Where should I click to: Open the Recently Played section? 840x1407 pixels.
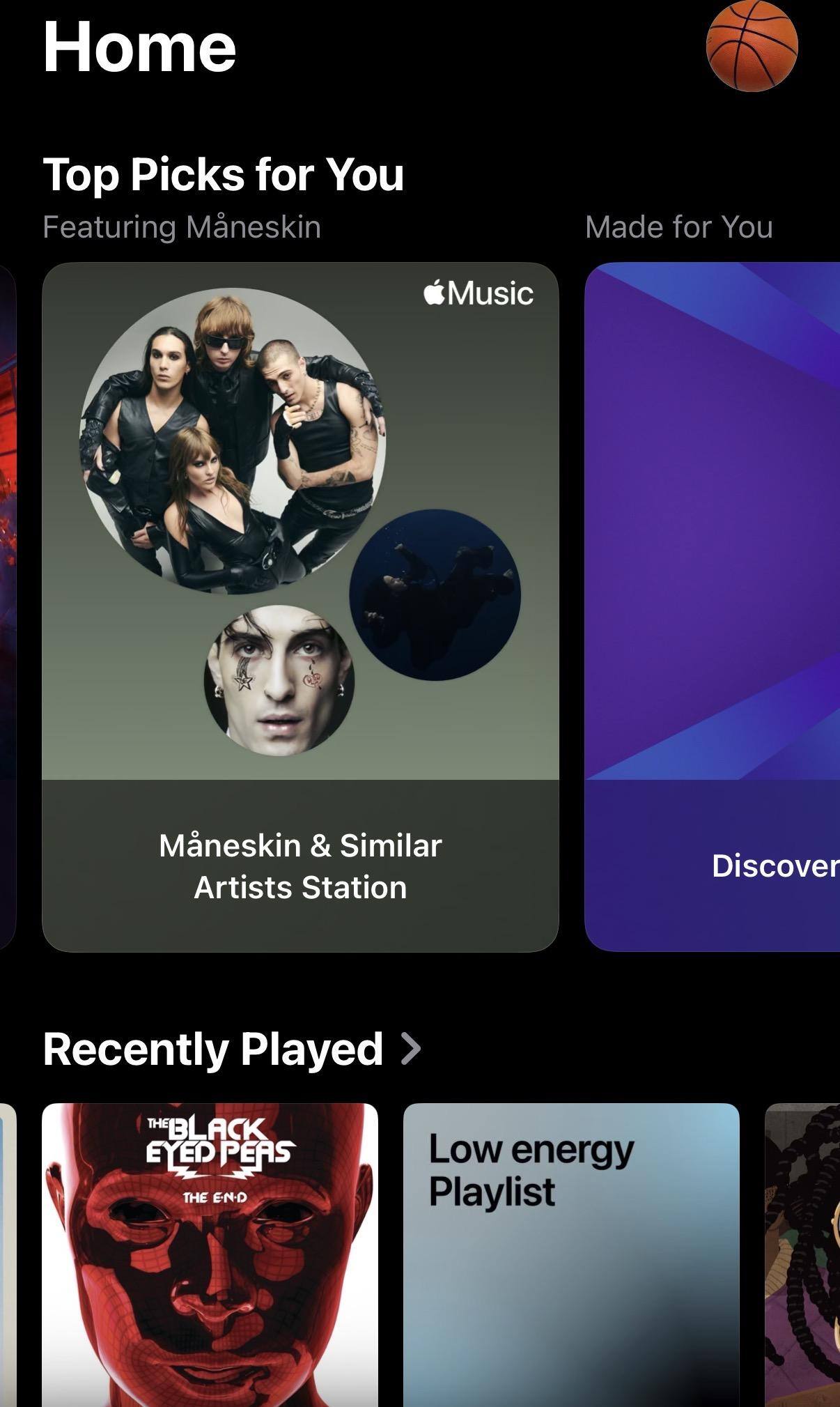pos(232,1049)
